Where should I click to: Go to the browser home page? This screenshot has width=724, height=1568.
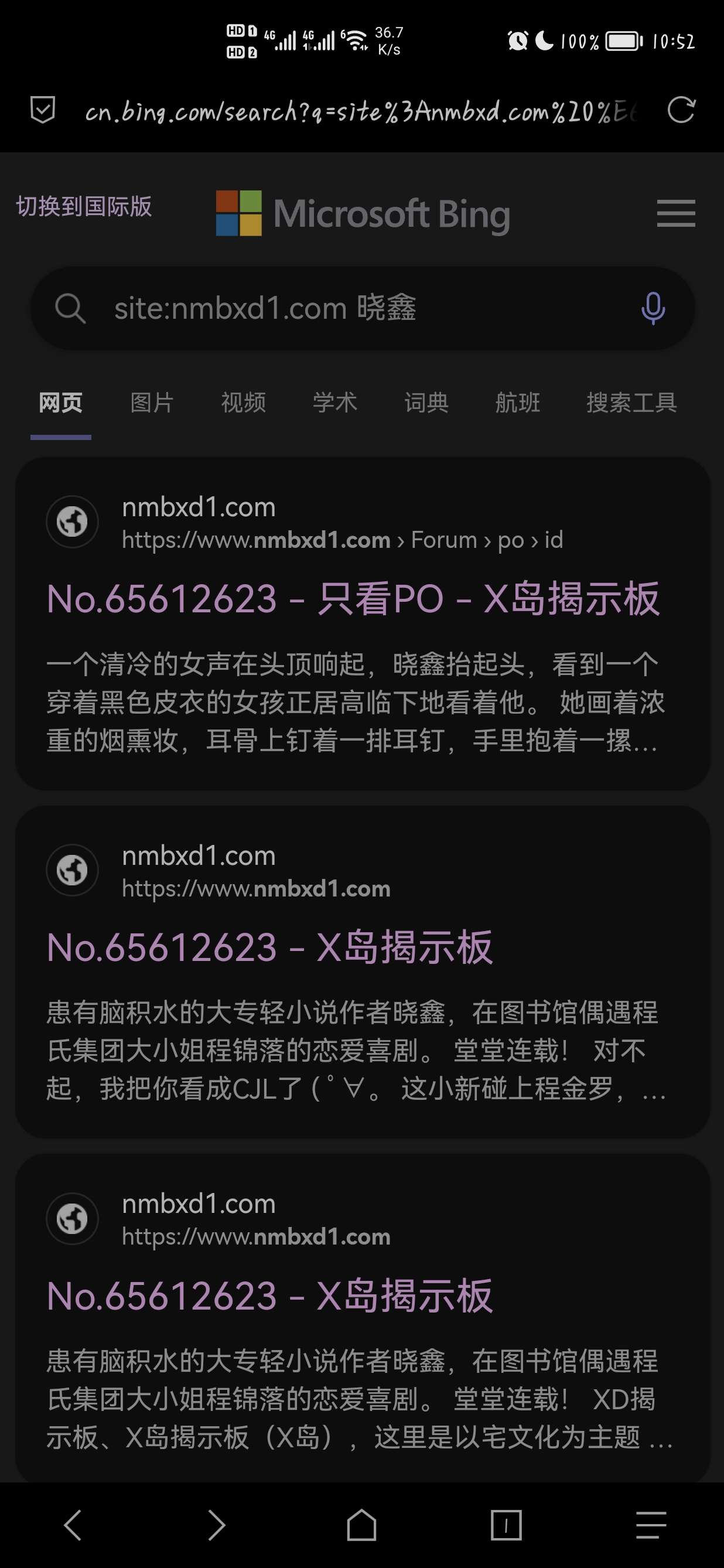[361, 1525]
